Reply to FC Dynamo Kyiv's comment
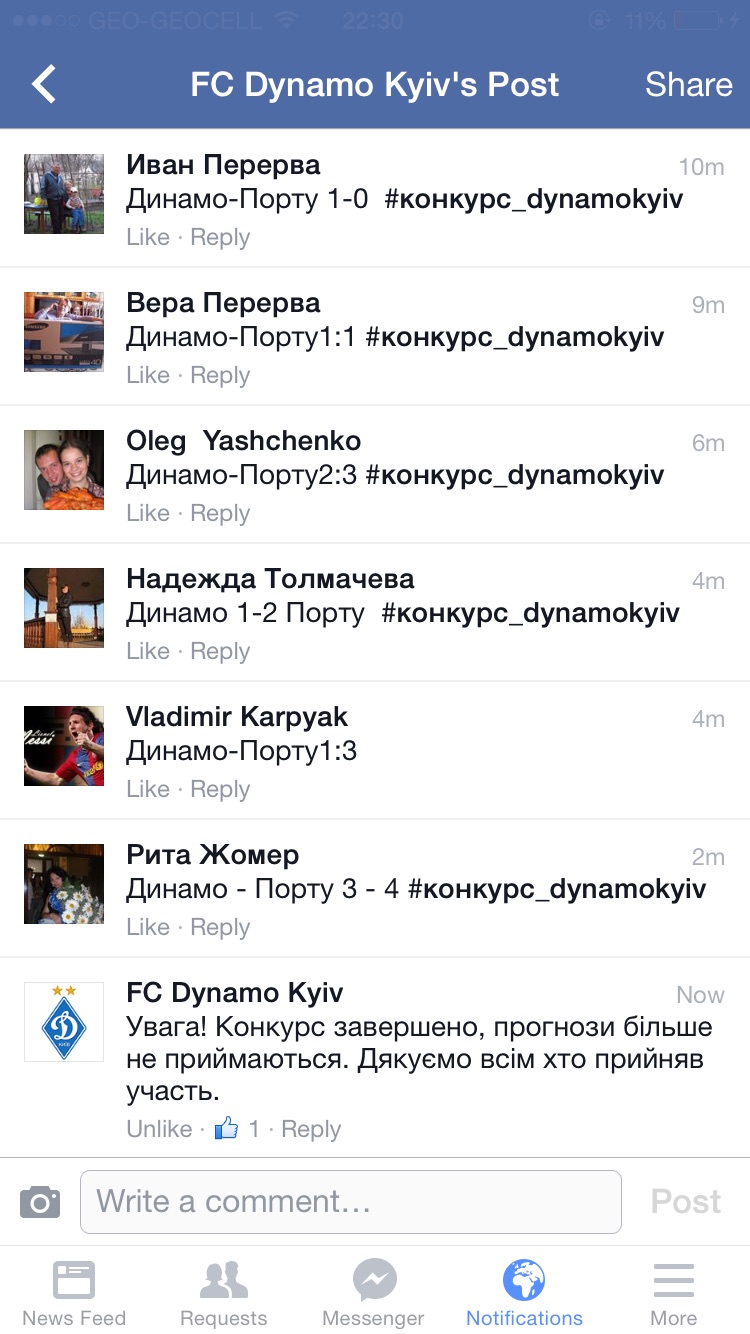The width and height of the screenshot is (750, 1334). [311, 1130]
